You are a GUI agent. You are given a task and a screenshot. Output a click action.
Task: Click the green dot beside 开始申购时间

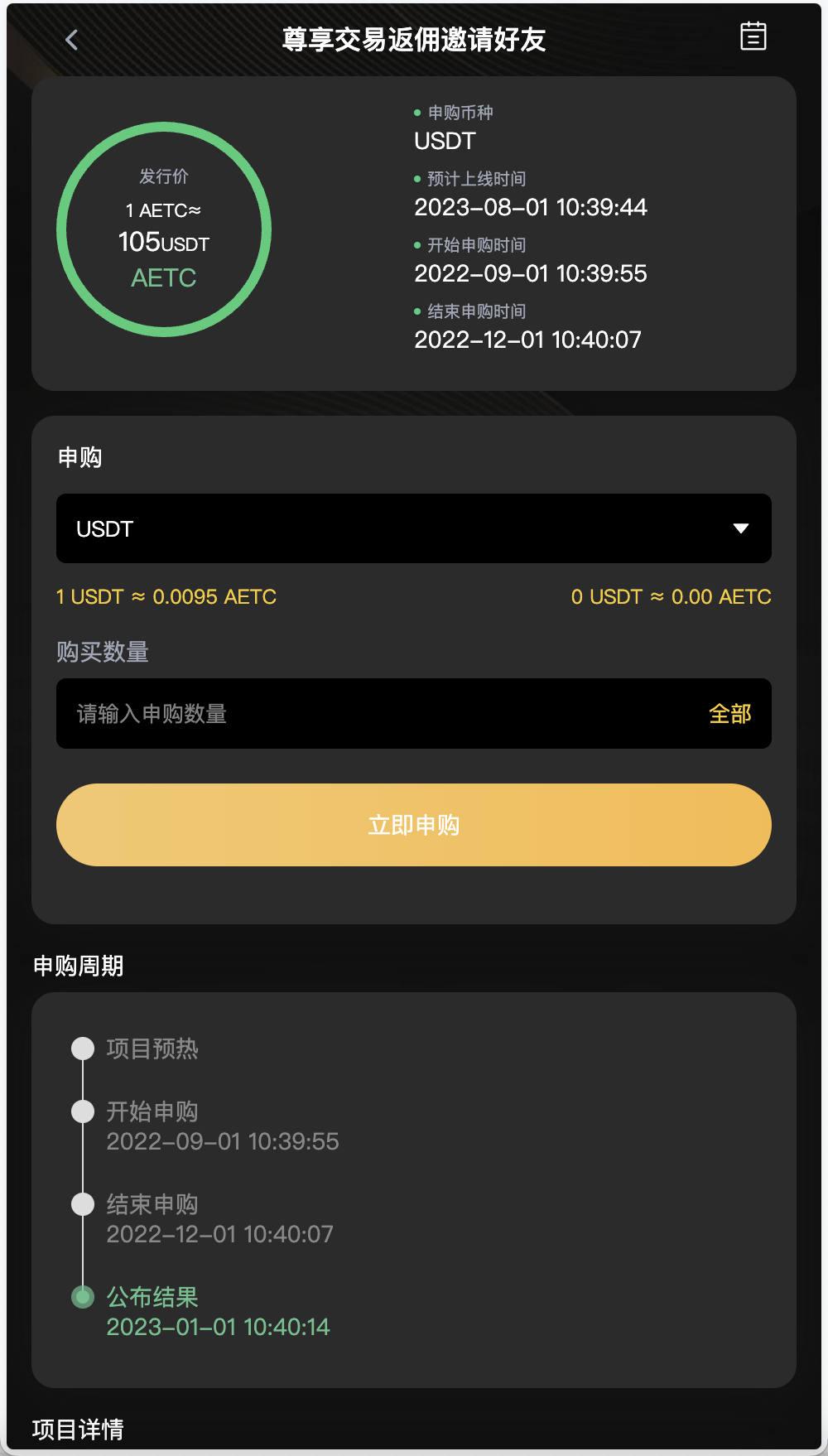click(416, 245)
